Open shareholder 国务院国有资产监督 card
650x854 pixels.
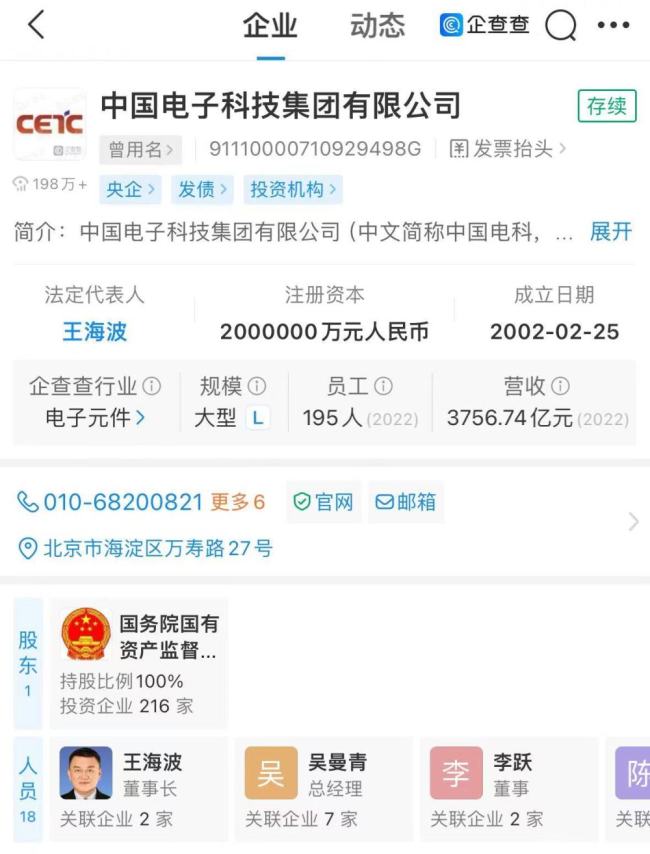(139, 662)
